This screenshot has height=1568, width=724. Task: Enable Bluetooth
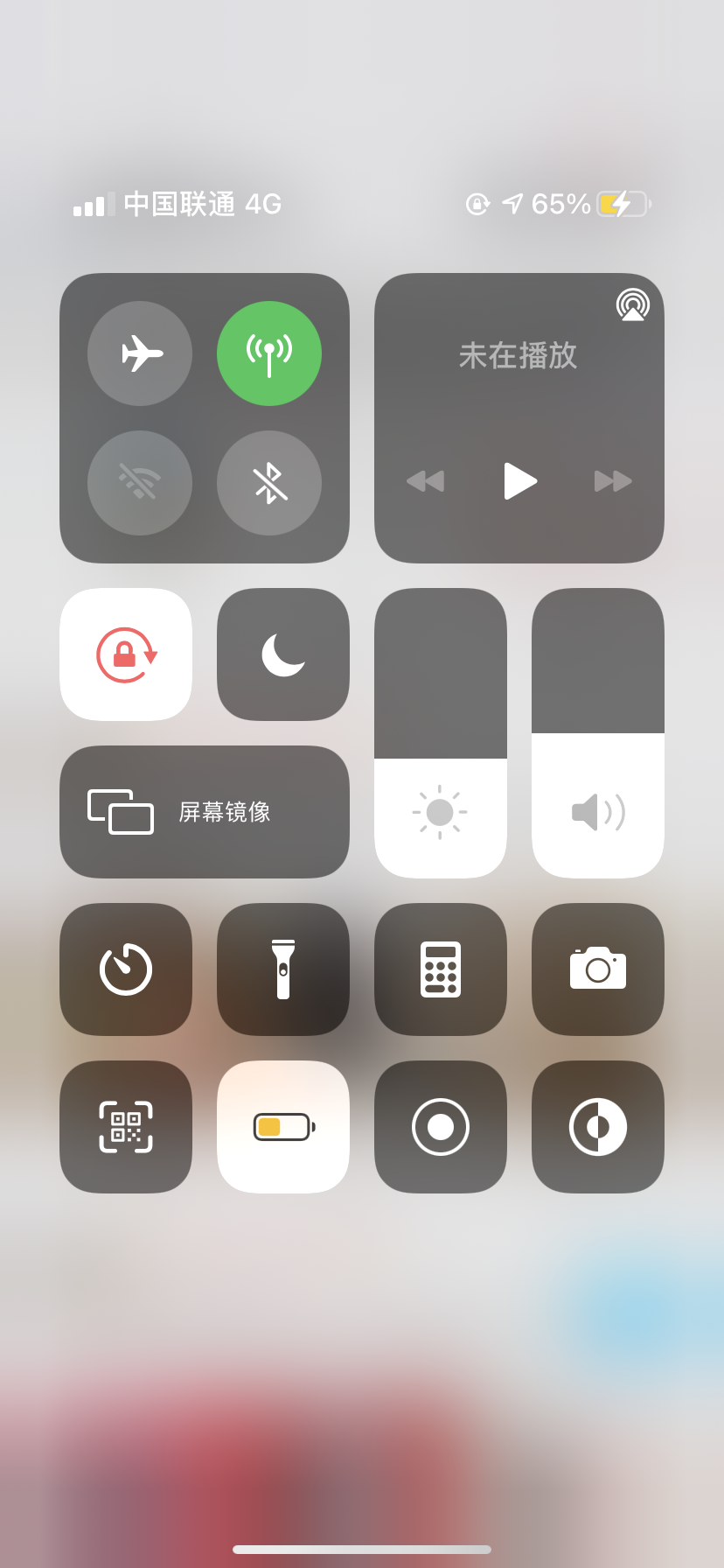(x=269, y=483)
